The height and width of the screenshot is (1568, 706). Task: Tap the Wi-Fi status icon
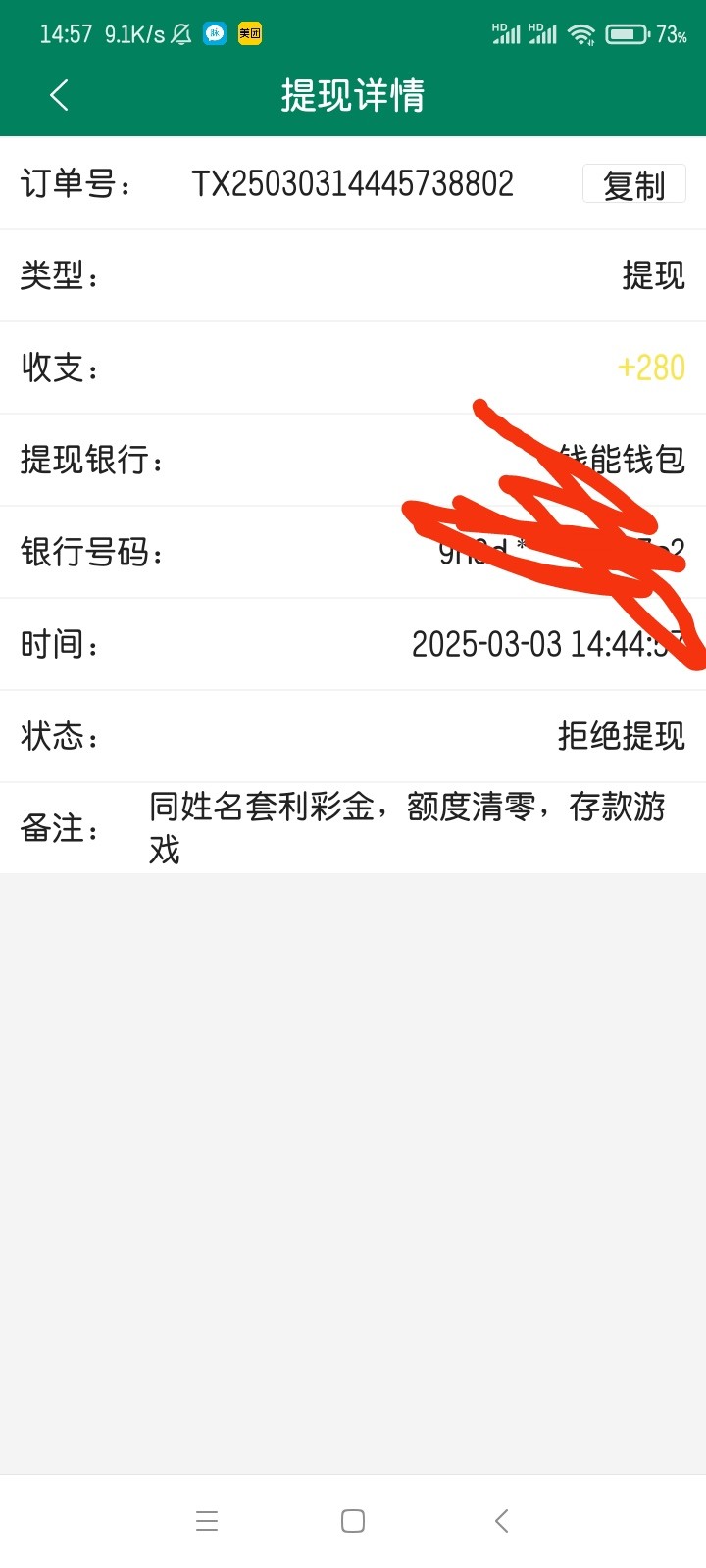(582, 32)
